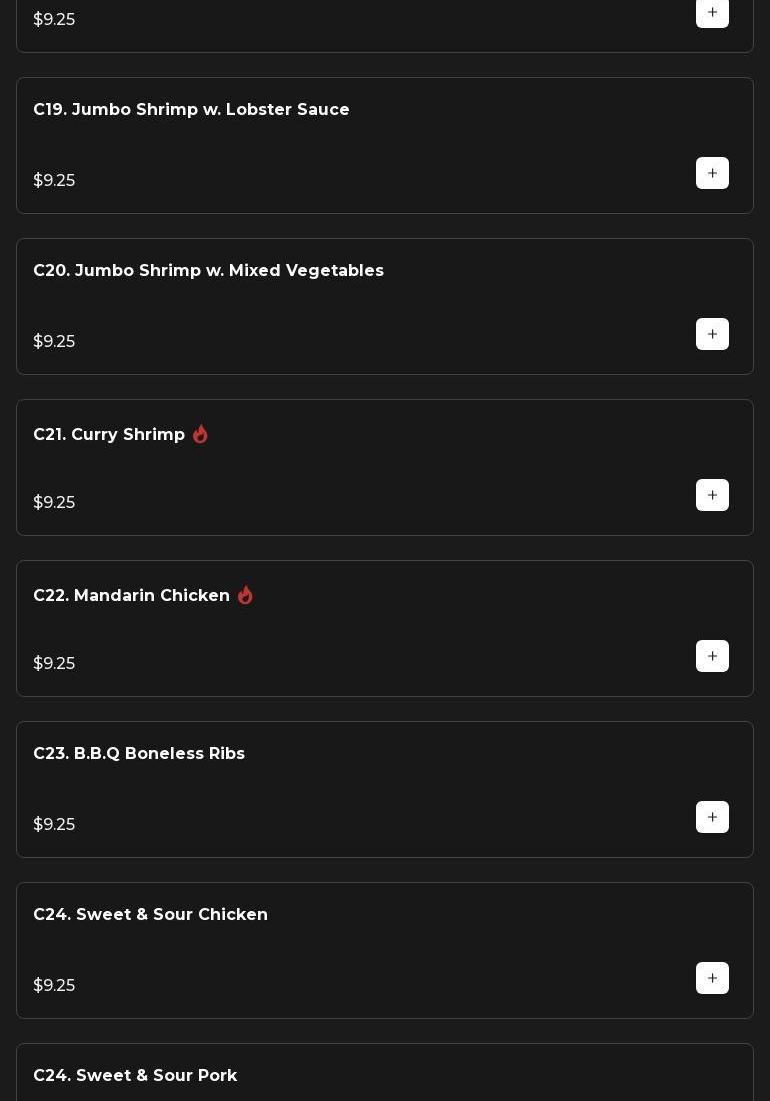Add C23 B.B.Q Boneless Ribs to order
Screen dimensions: 770x1101
coord(712,817)
